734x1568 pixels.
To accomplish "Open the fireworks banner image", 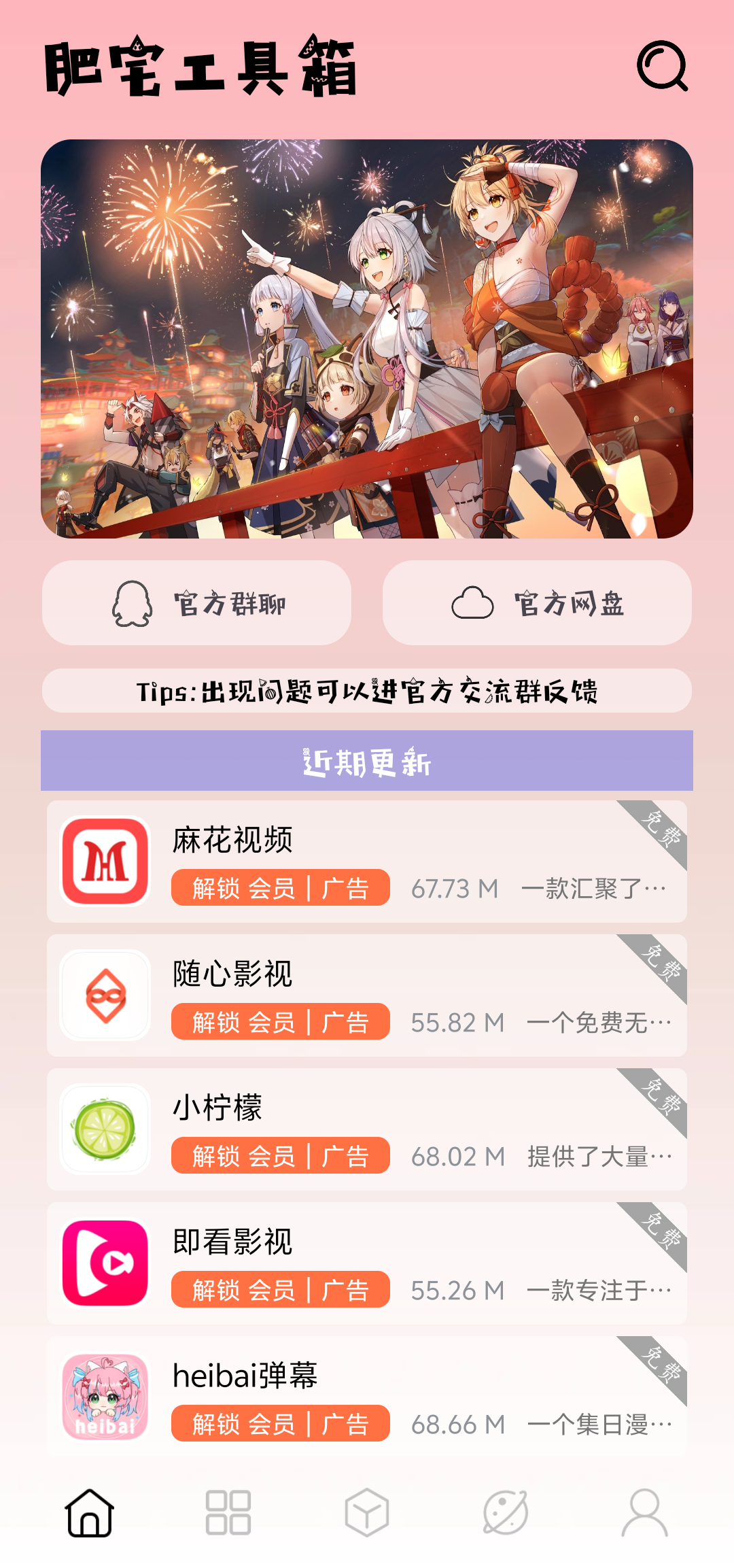I will click(x=367, y=339).
